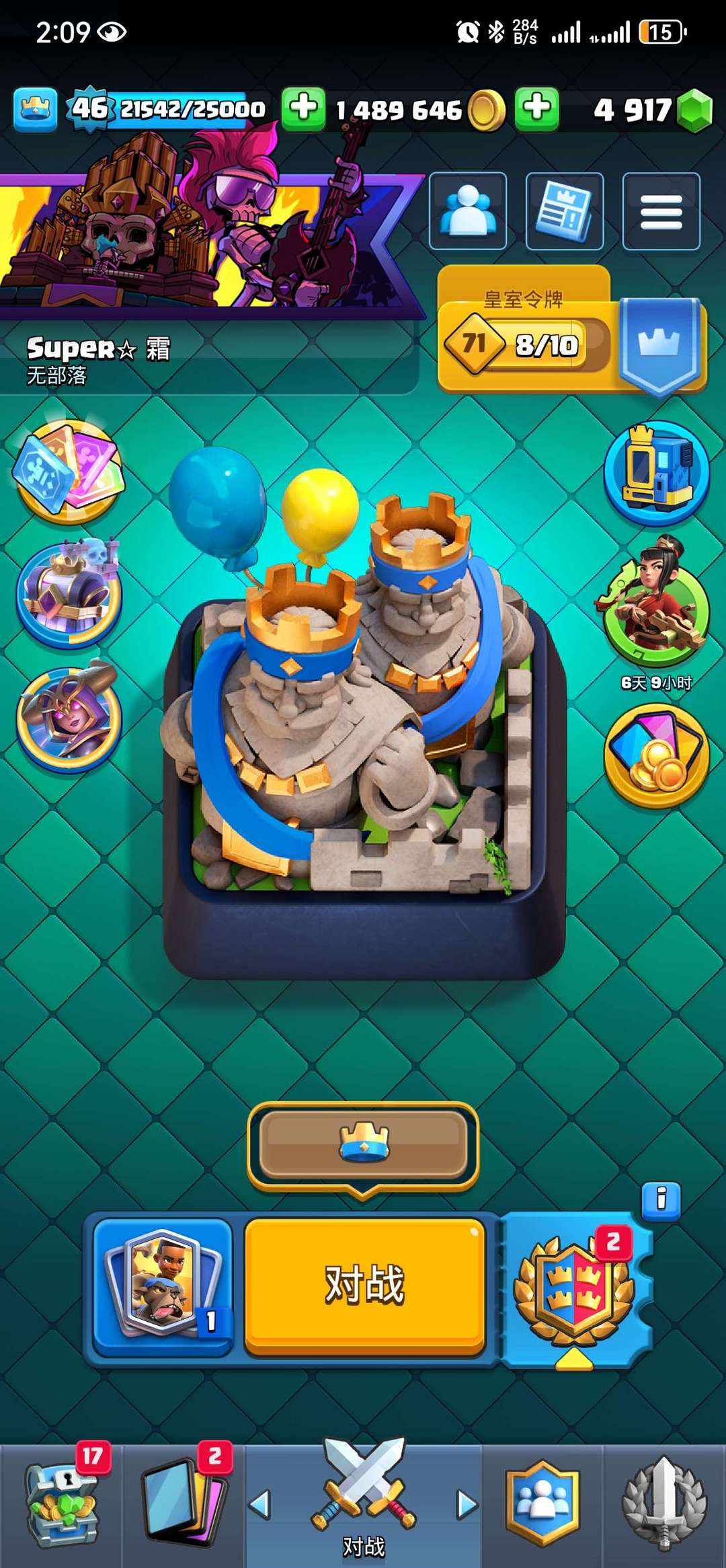Open the battle deck card selector

pos(163,1286)
